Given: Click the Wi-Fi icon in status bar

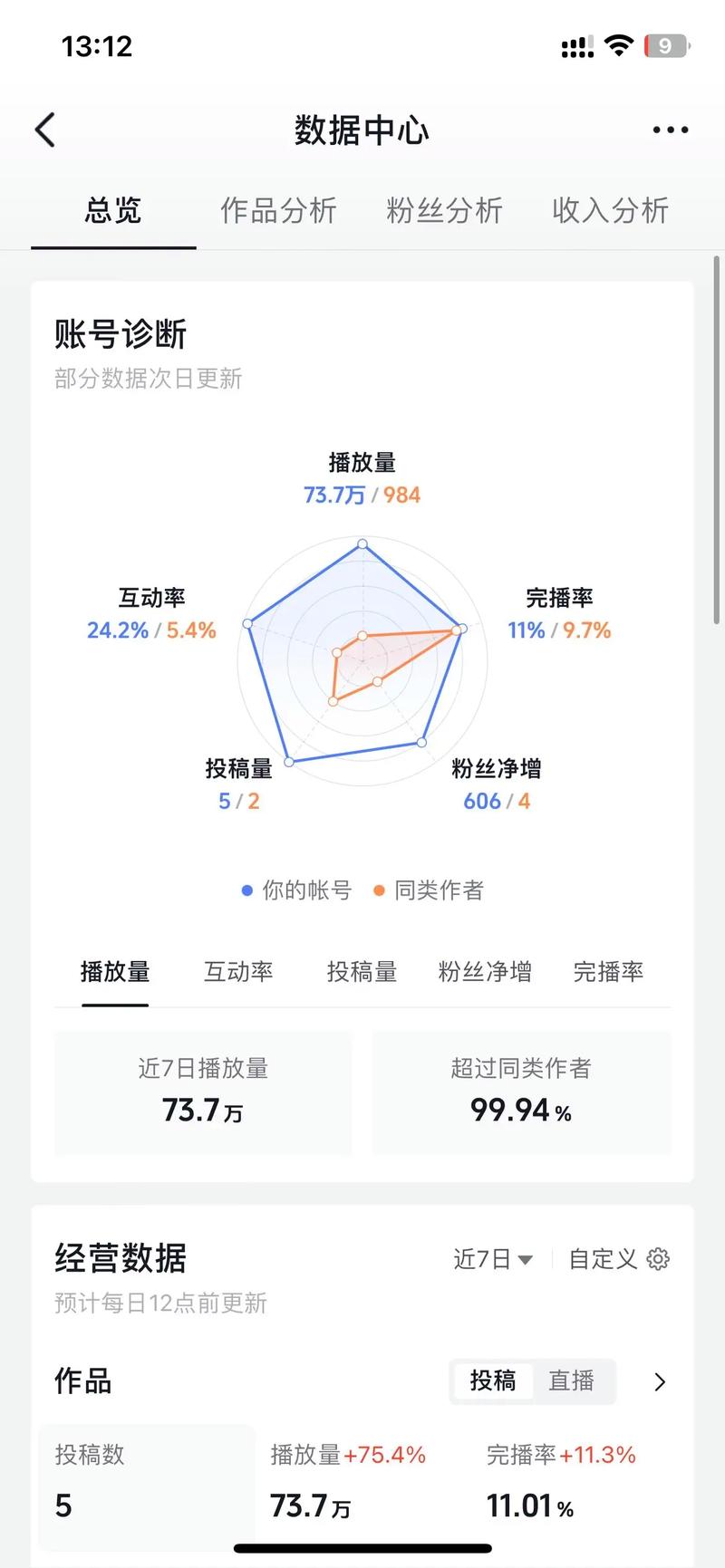Looking at the screenshot, I should [619, 45].
